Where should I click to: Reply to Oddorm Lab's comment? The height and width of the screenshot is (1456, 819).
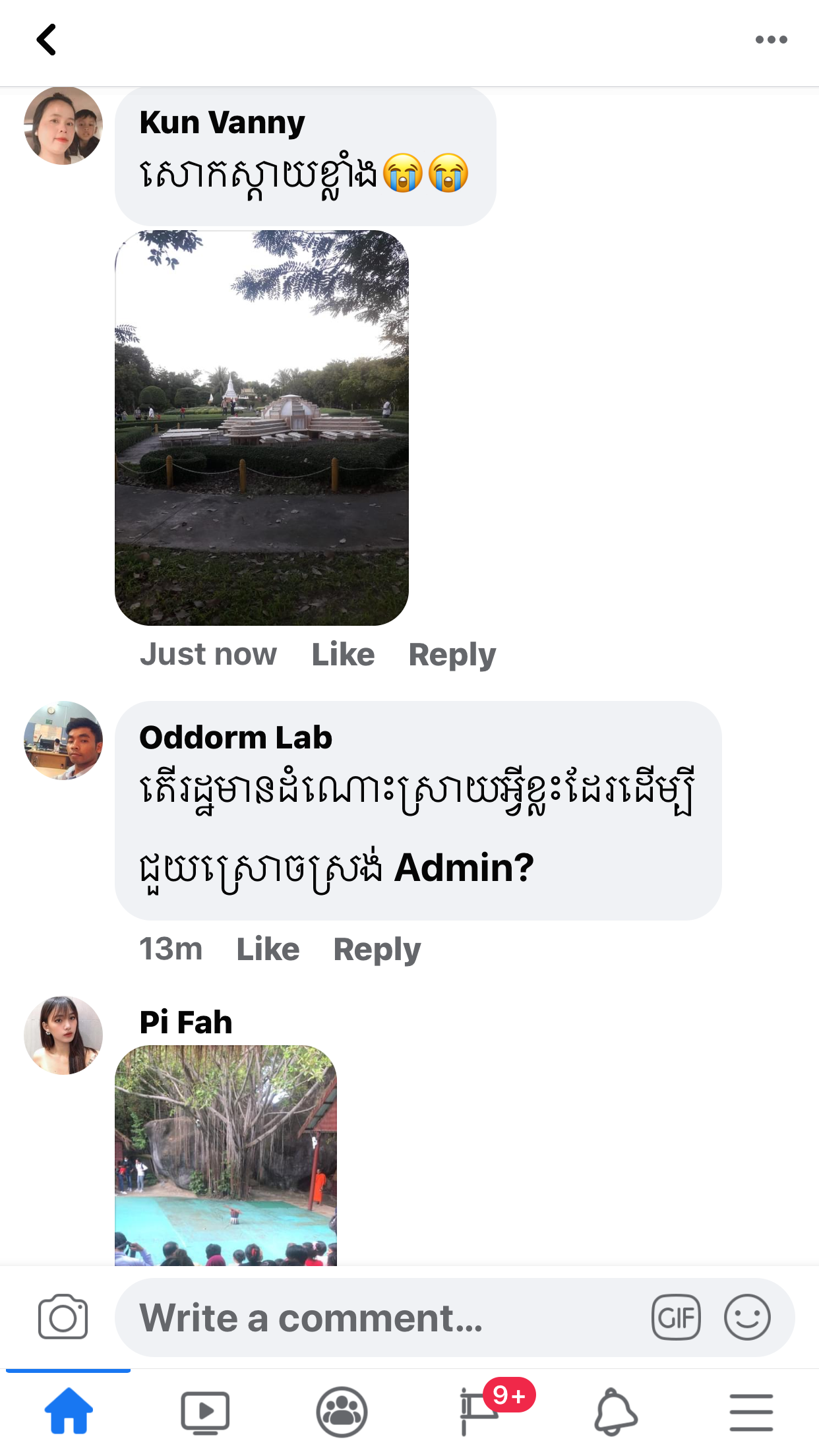click(x=377, y=950)
